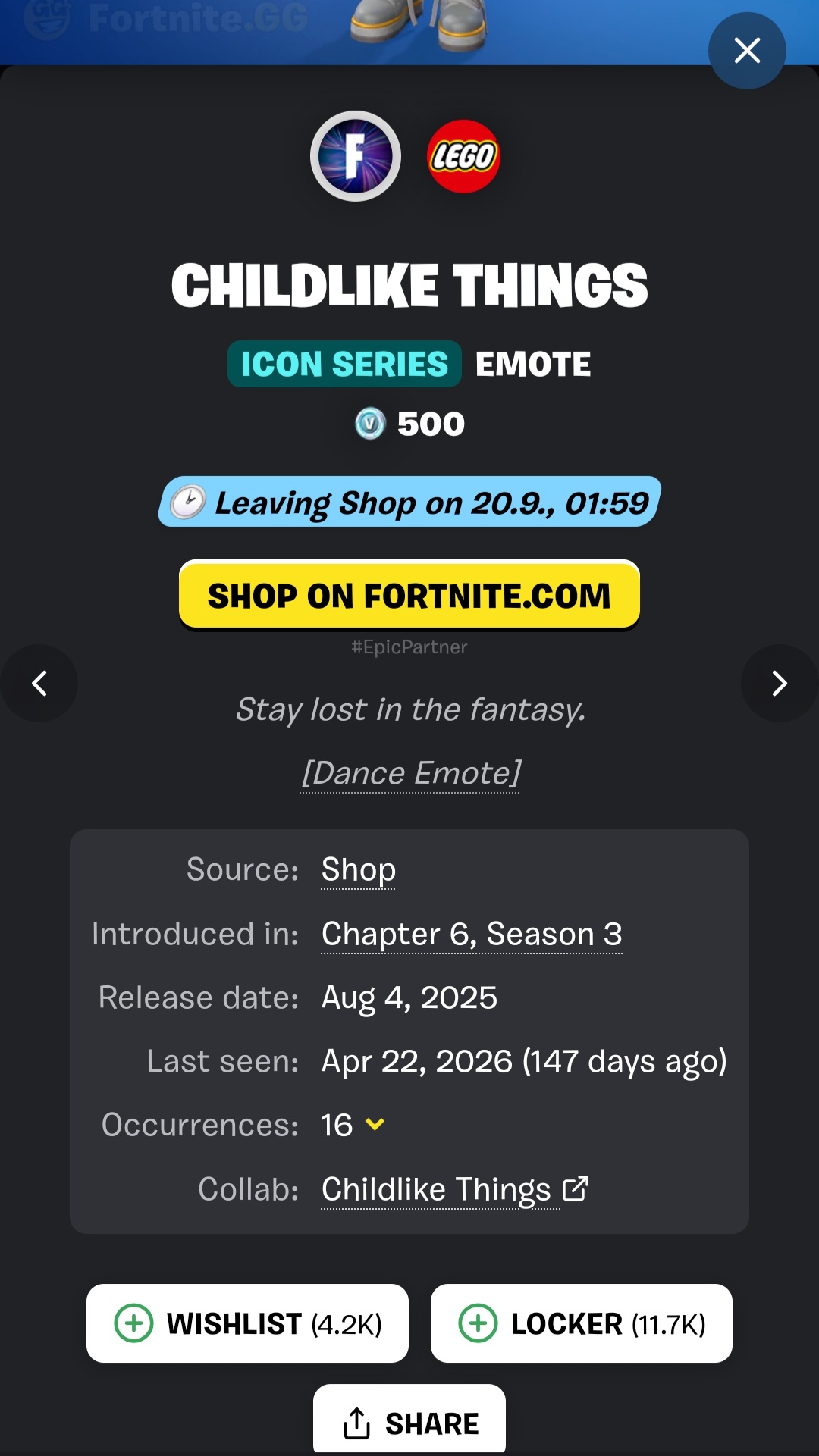
Task: Select the Icon Series tag
Action: click(x=344, y=364)
